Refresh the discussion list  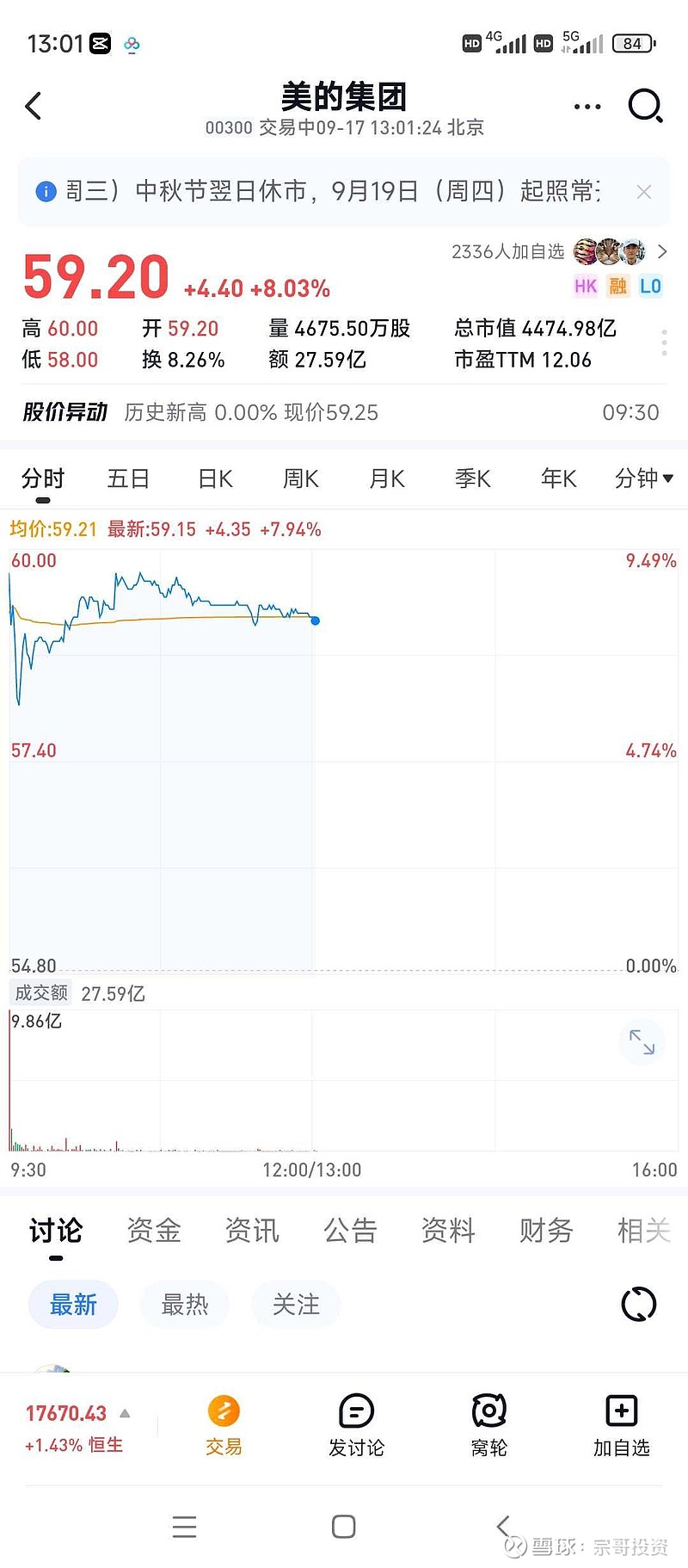click(639, 1305)
